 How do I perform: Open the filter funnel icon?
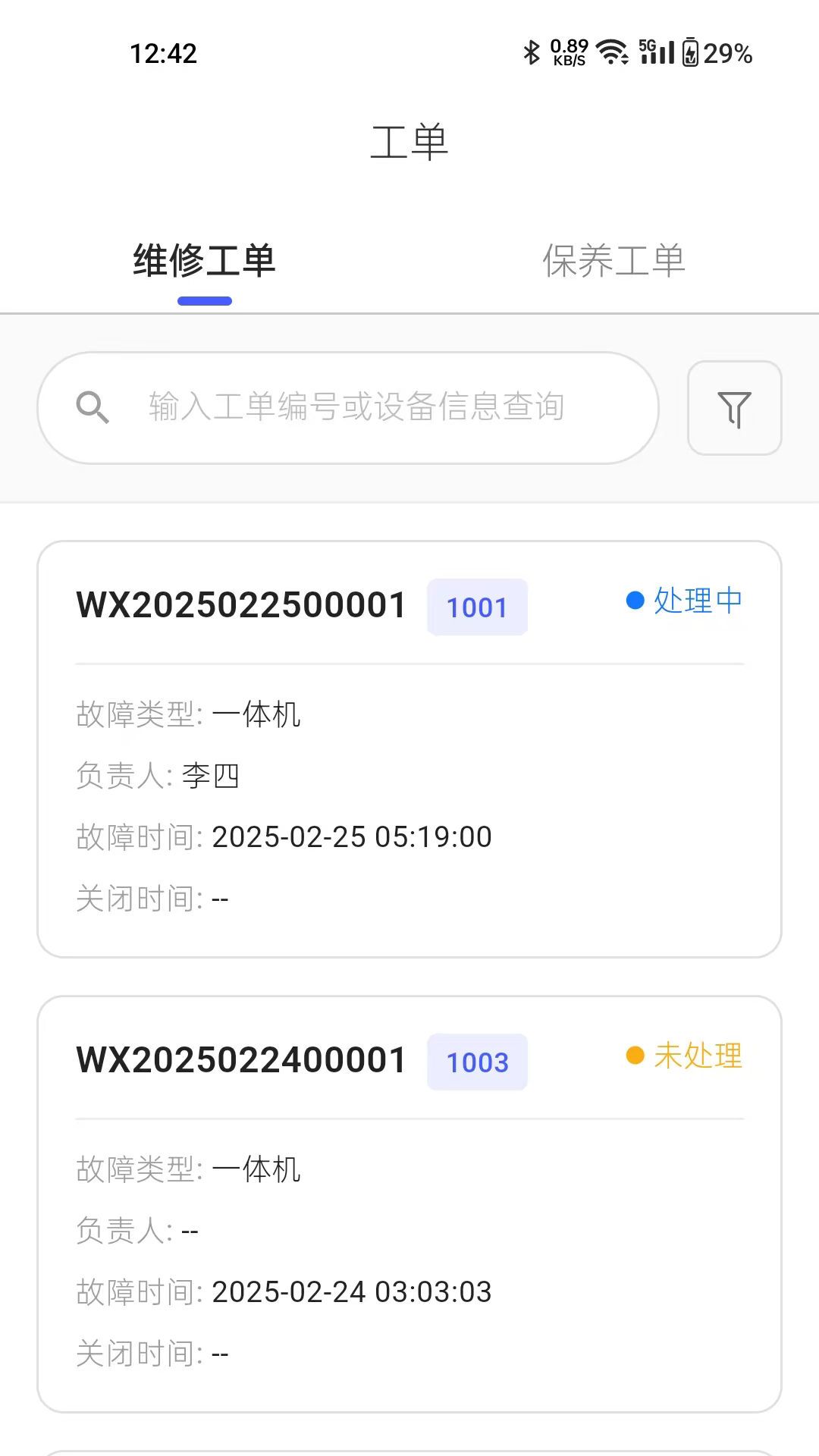[734, 408]
